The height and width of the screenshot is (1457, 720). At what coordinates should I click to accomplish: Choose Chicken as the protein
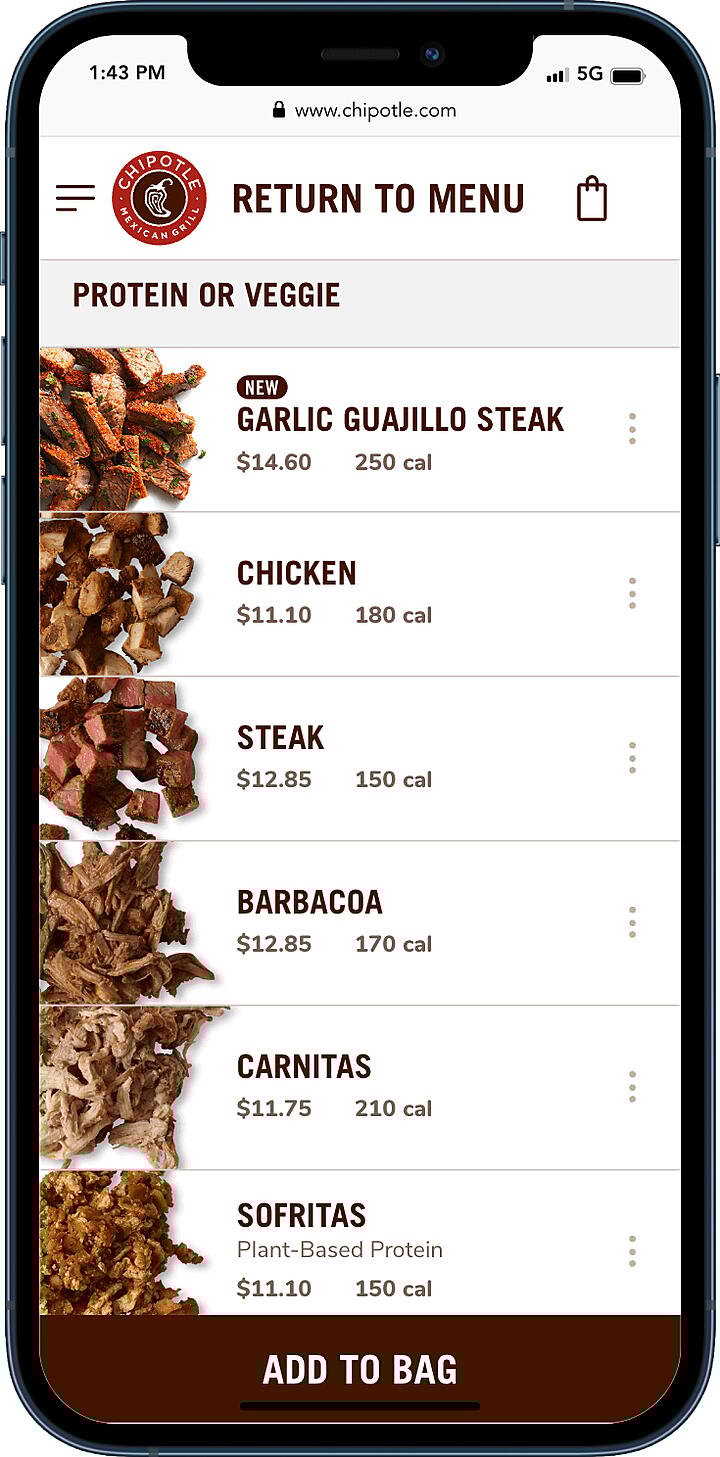tap(297, 574)
